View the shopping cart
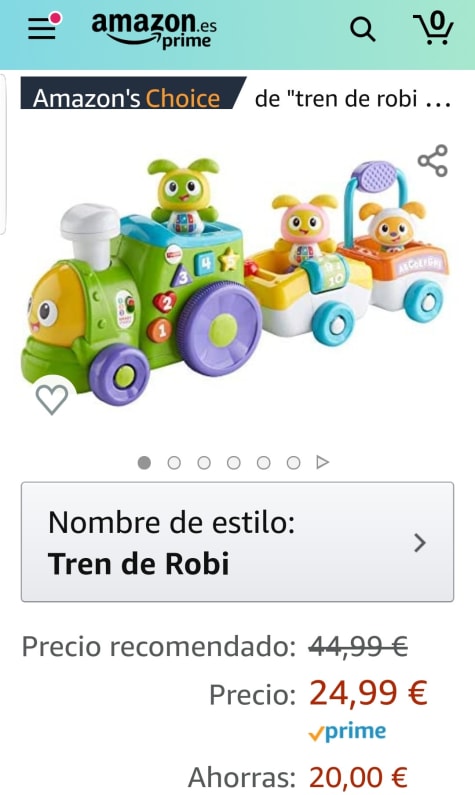Viewport: 475px width, 795px height. point(433,28)
